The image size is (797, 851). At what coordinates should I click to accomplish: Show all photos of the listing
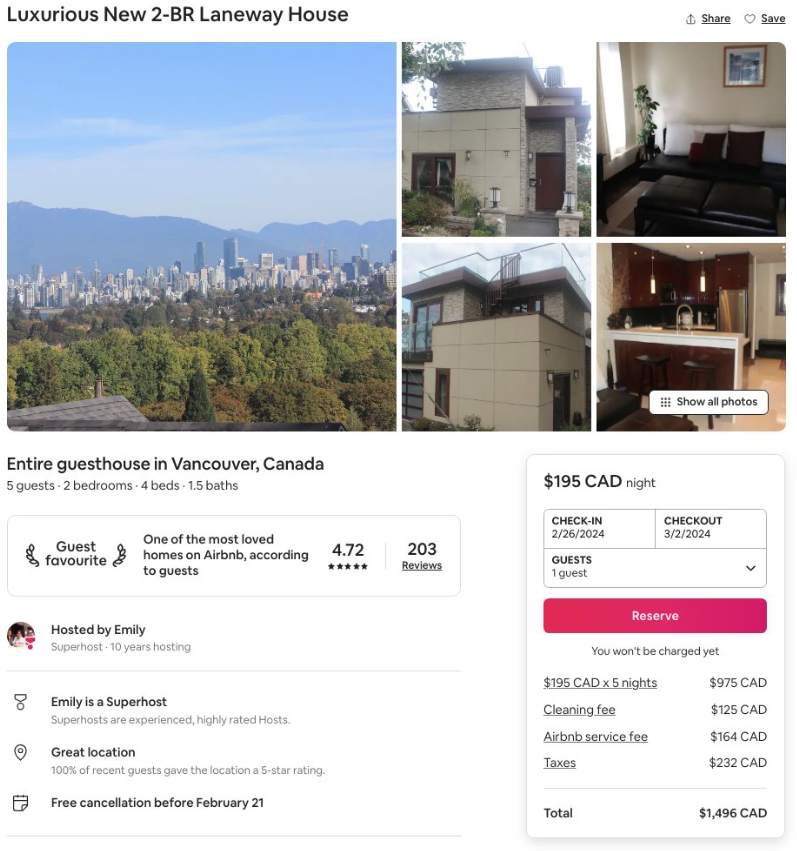tap(709, 402)
